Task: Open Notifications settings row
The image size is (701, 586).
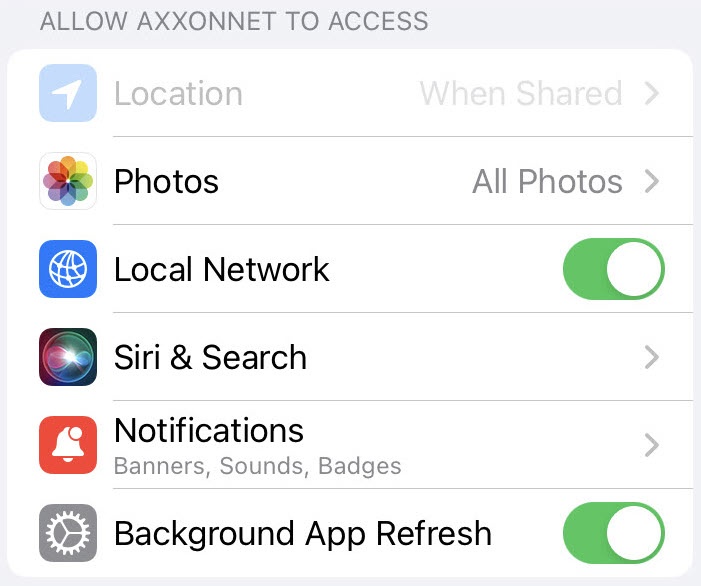Action: pos(350,445)
